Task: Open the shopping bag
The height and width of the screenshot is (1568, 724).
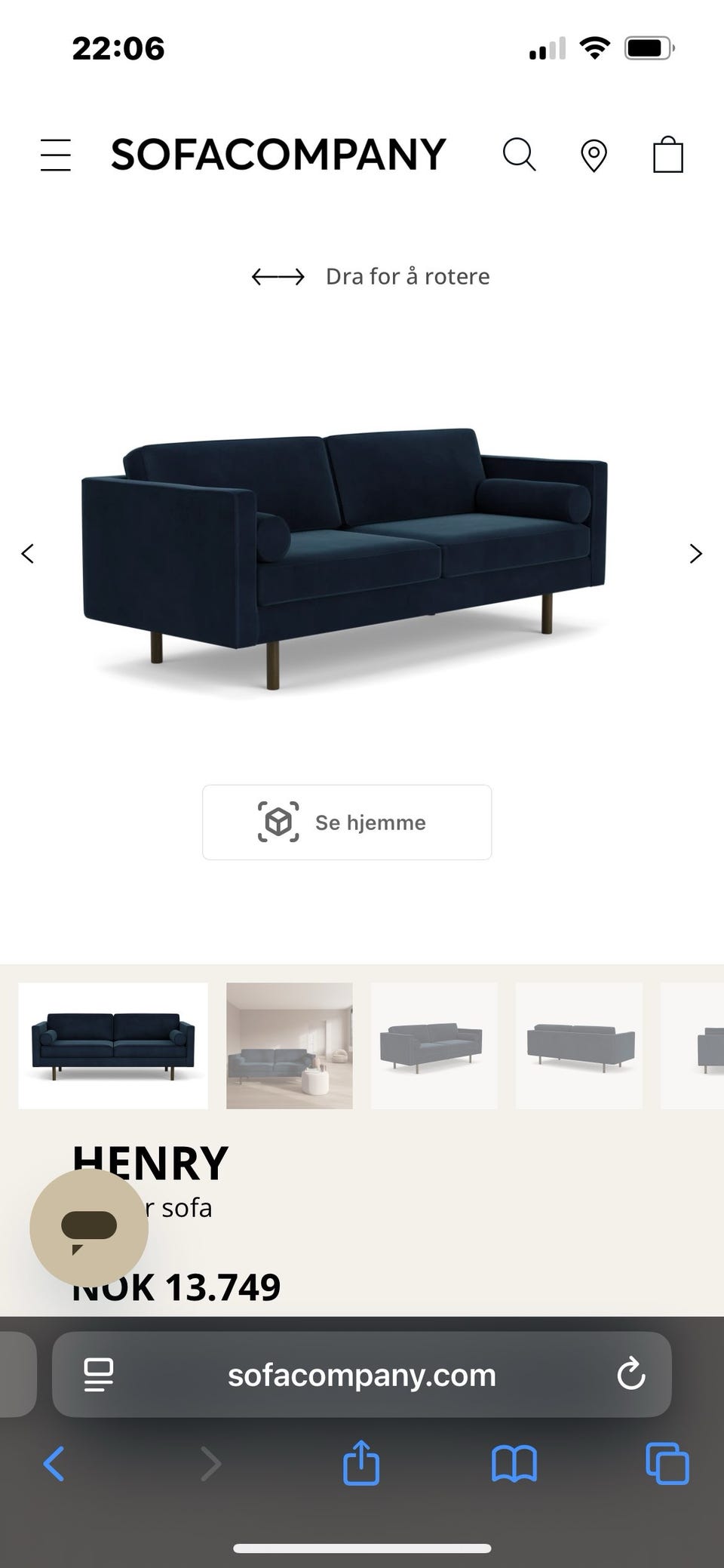Action: tap(667, 155)
